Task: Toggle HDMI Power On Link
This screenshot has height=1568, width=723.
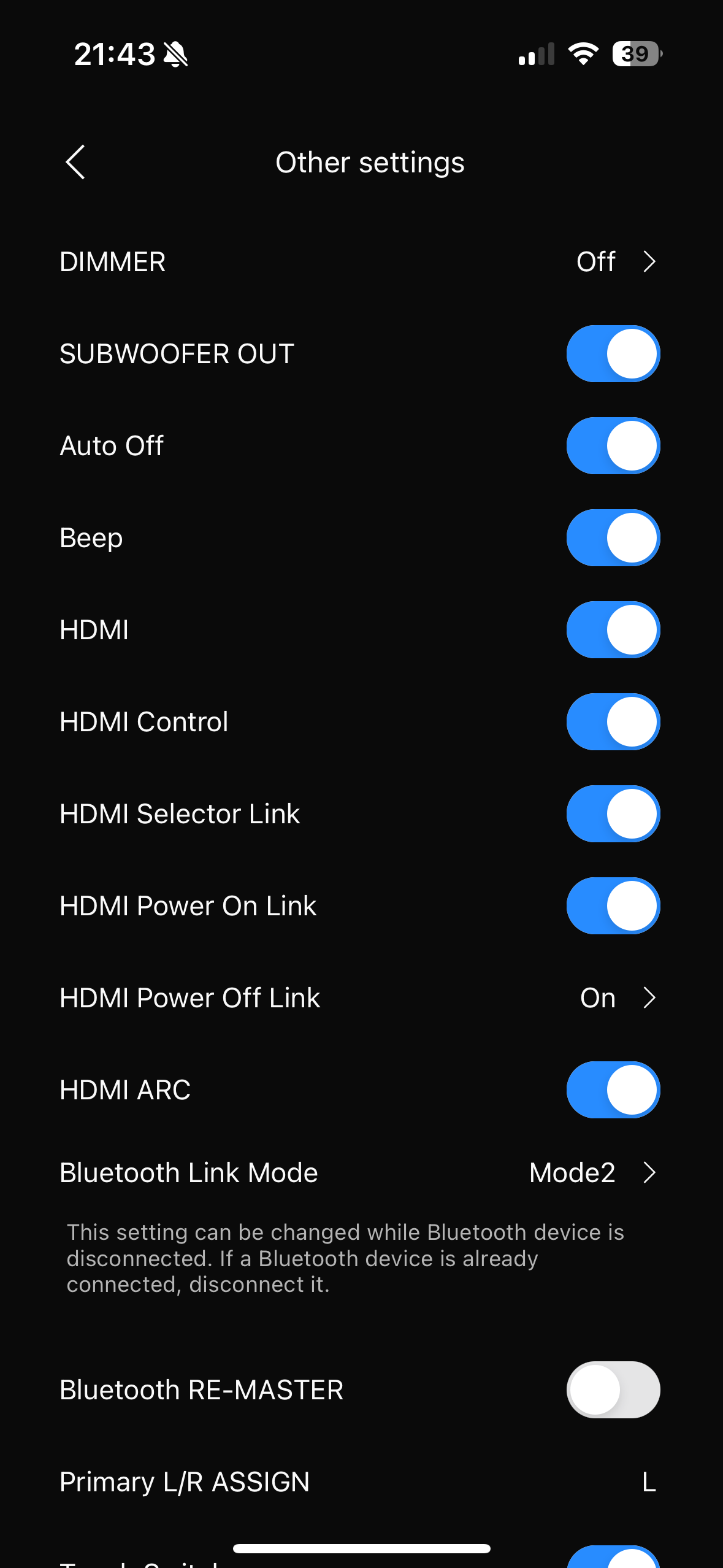Action: tap(613, 906)
